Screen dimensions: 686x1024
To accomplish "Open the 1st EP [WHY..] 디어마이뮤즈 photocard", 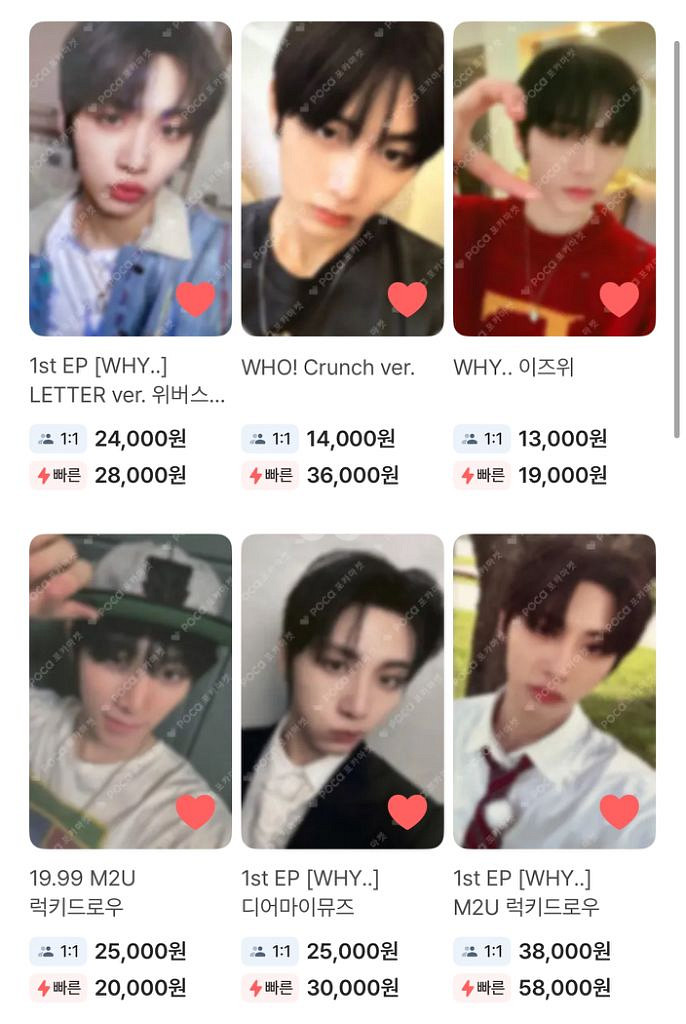I will (x=342, y=680).
